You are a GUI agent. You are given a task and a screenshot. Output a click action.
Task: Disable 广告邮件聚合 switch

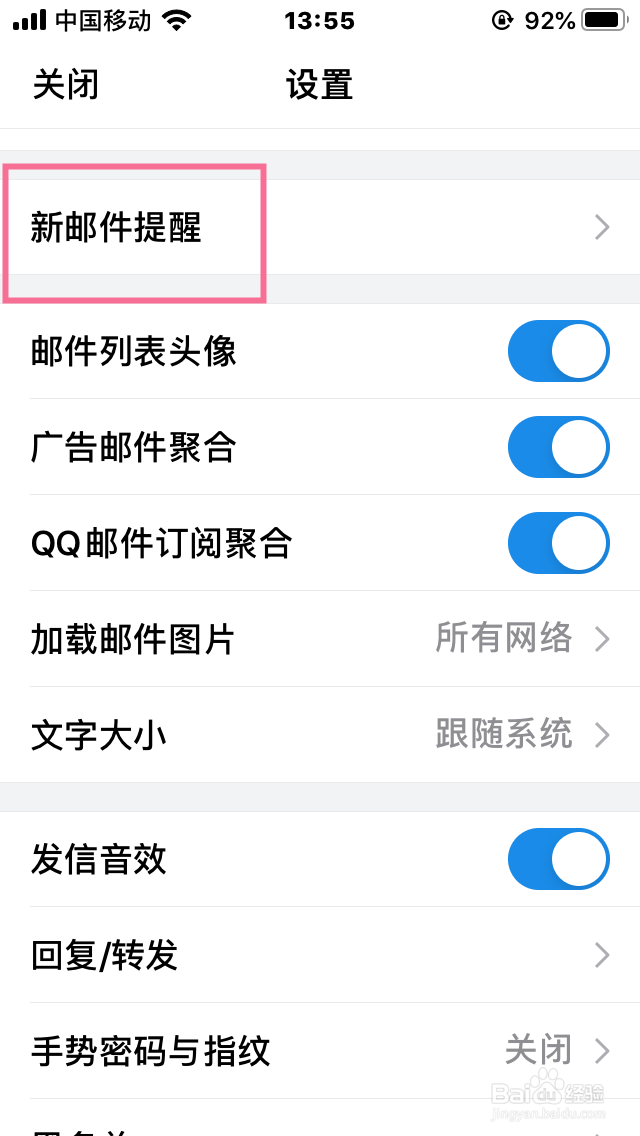[x=558, y=447]
